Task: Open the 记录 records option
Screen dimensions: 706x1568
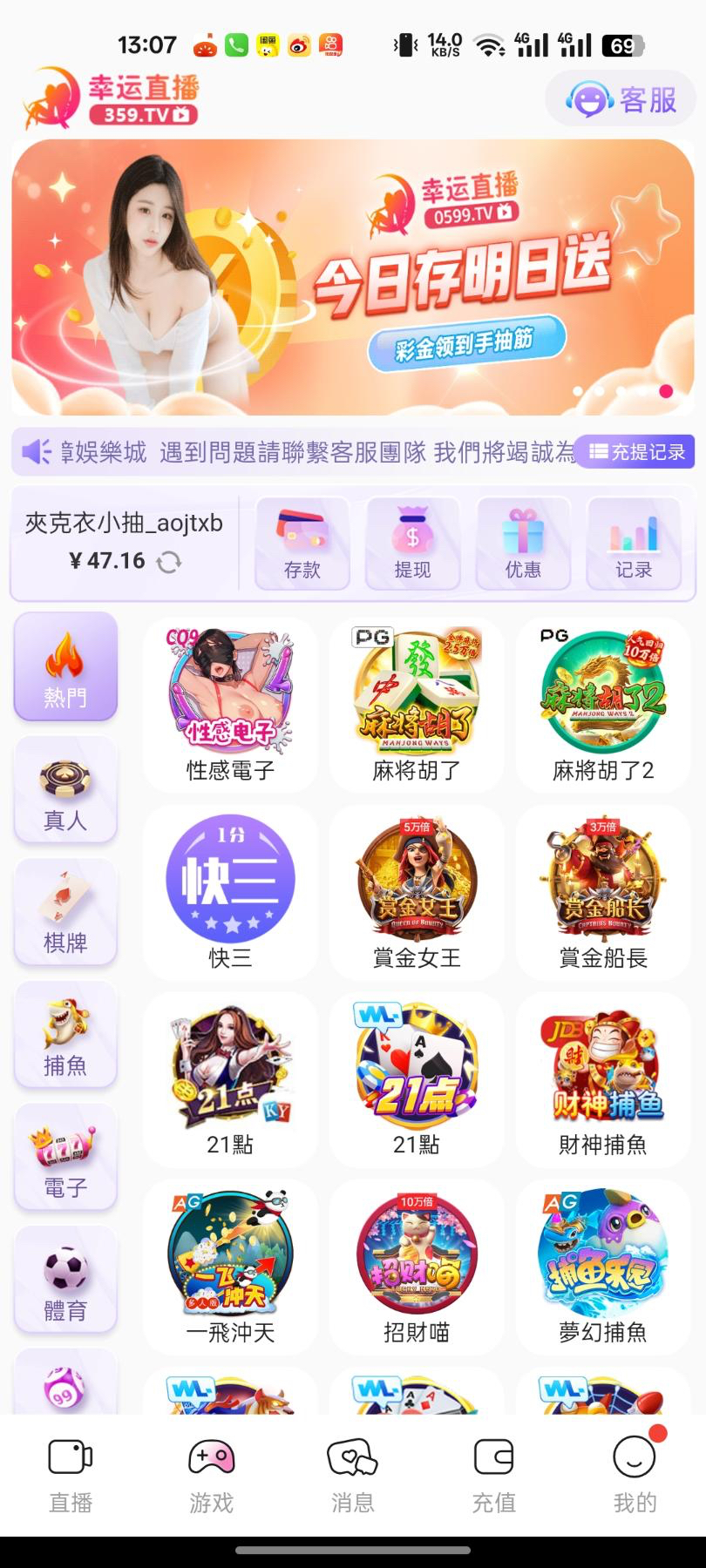Action: 634,544
